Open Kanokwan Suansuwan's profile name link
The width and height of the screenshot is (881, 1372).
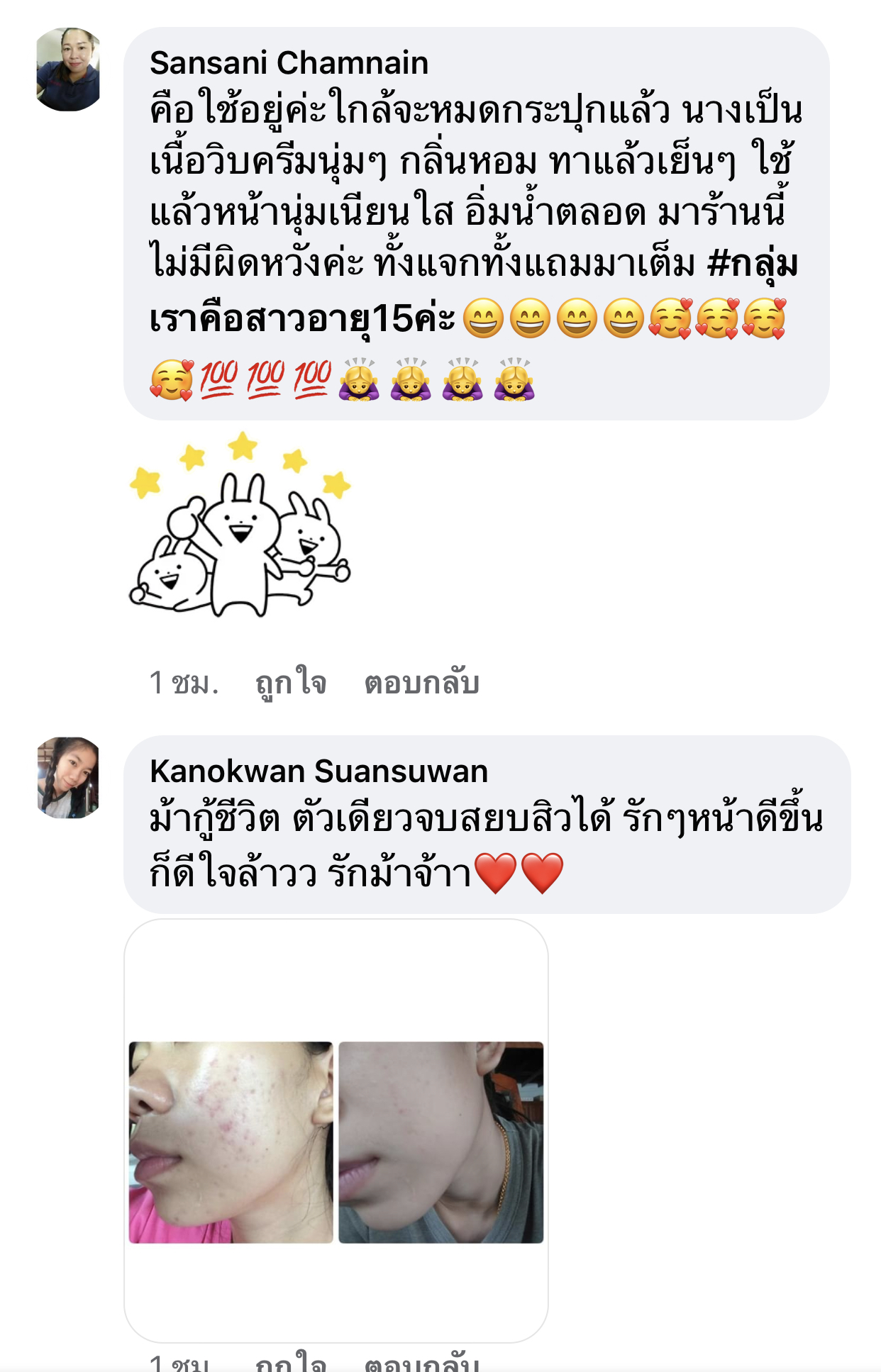coord(318,771)
